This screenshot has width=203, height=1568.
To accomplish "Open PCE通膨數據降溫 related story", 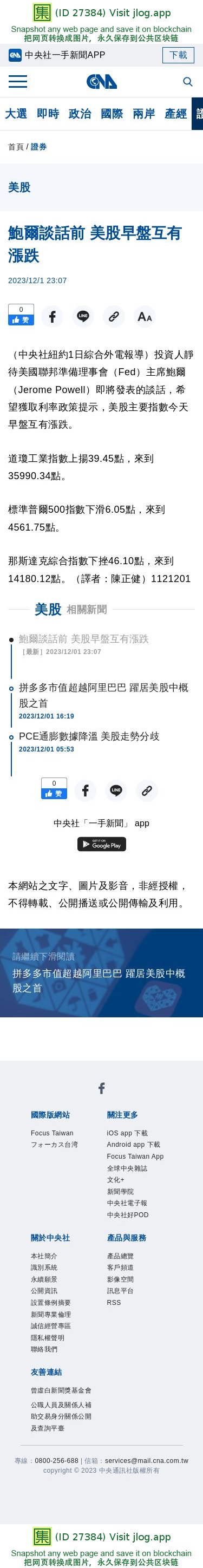I will [x=89, y=736].
